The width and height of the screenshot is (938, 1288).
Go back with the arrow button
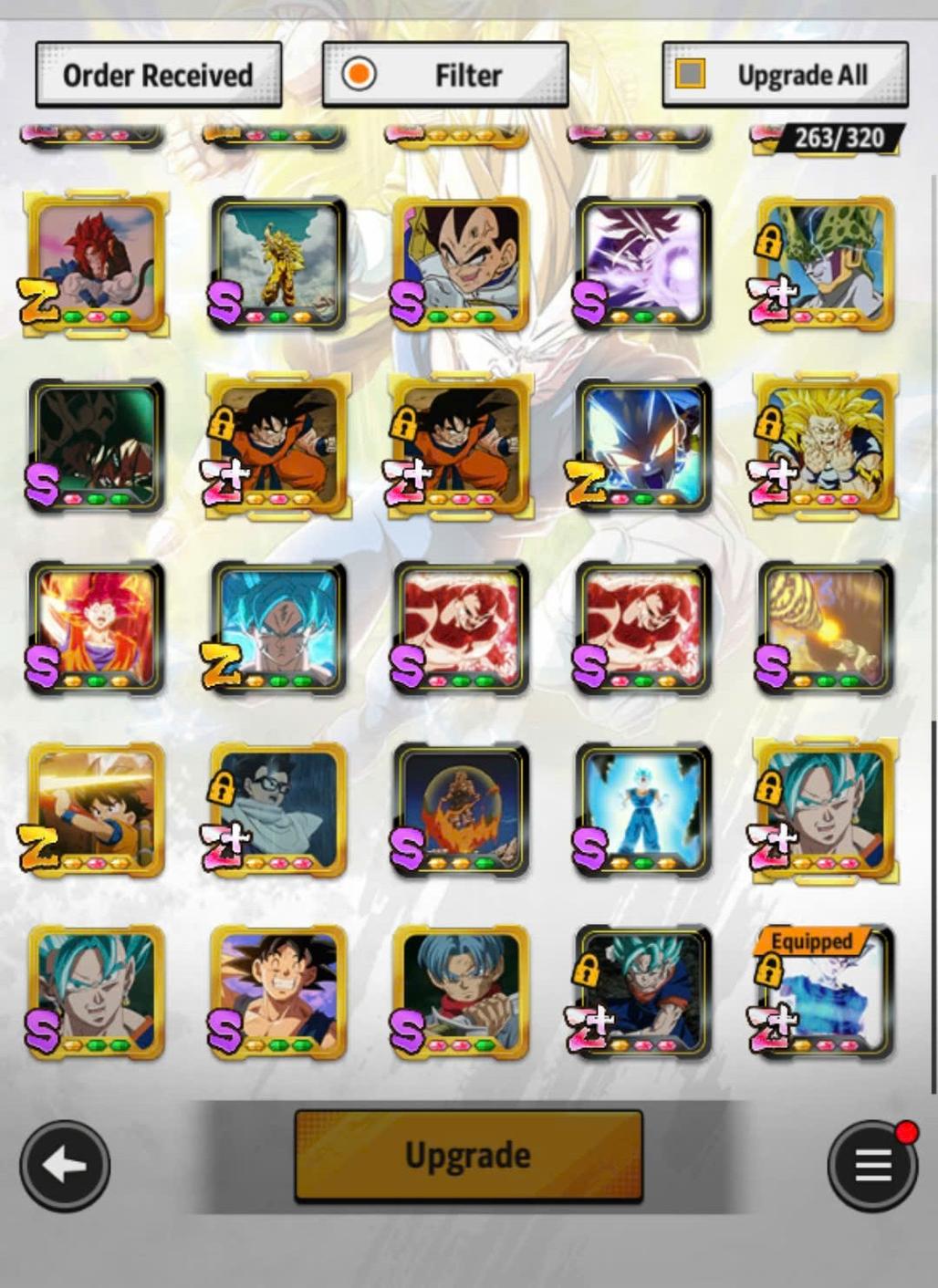coord(65,1165)
